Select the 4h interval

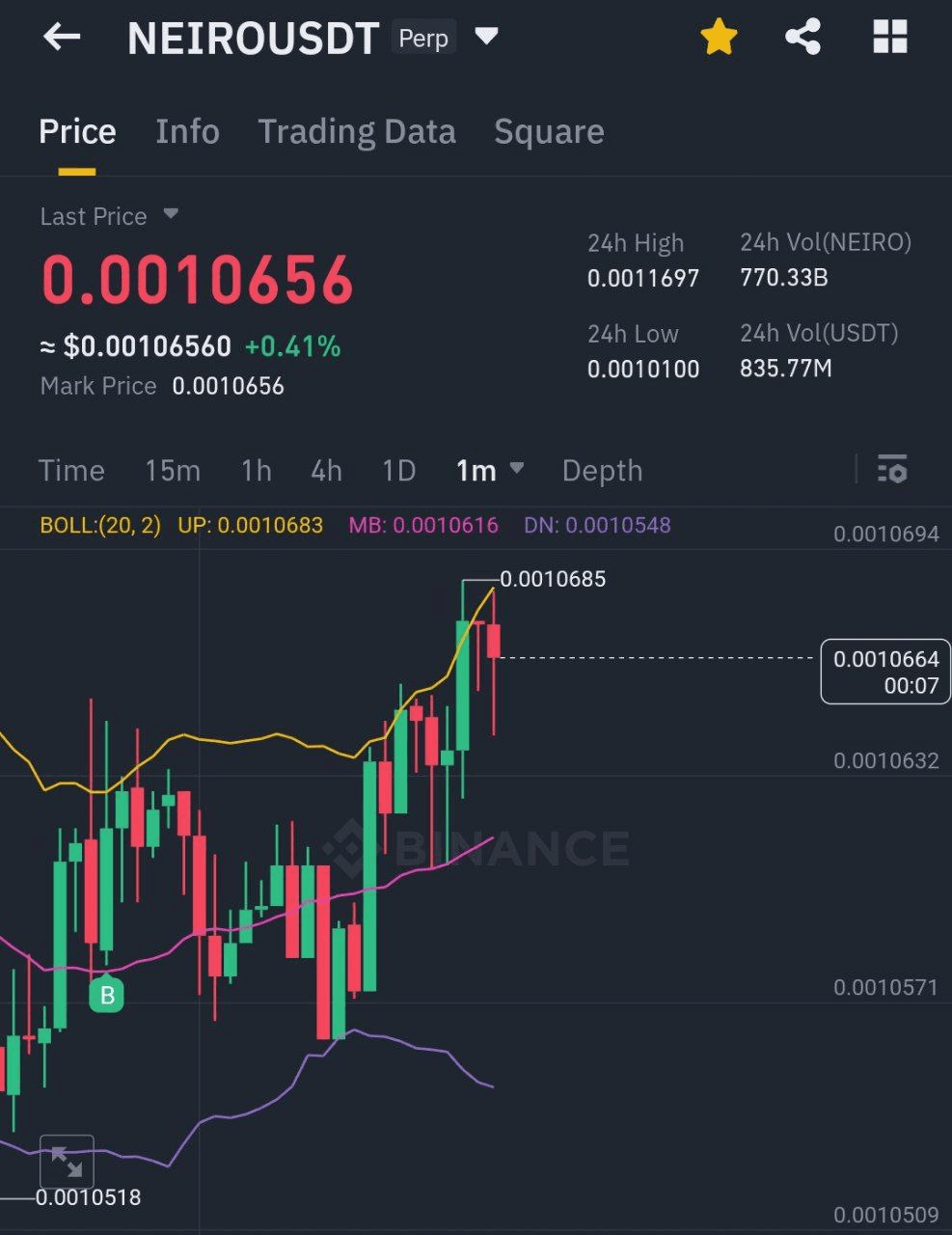(326, 470)
